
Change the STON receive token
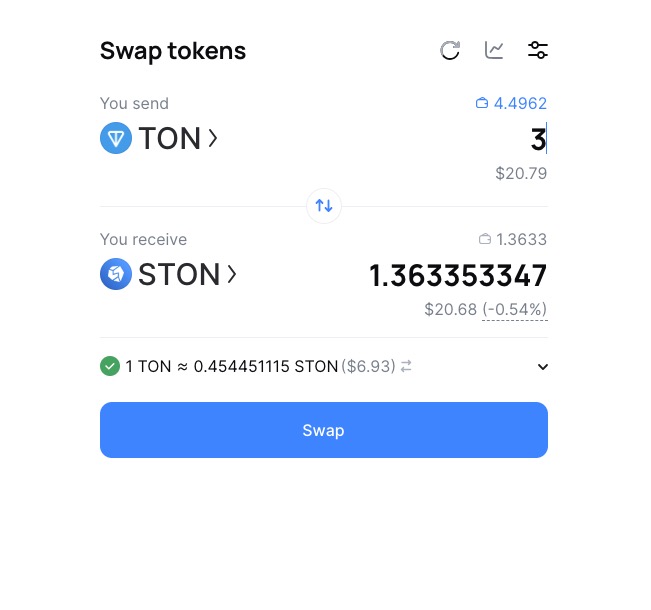pyautogui.click(x=169, y=274)
